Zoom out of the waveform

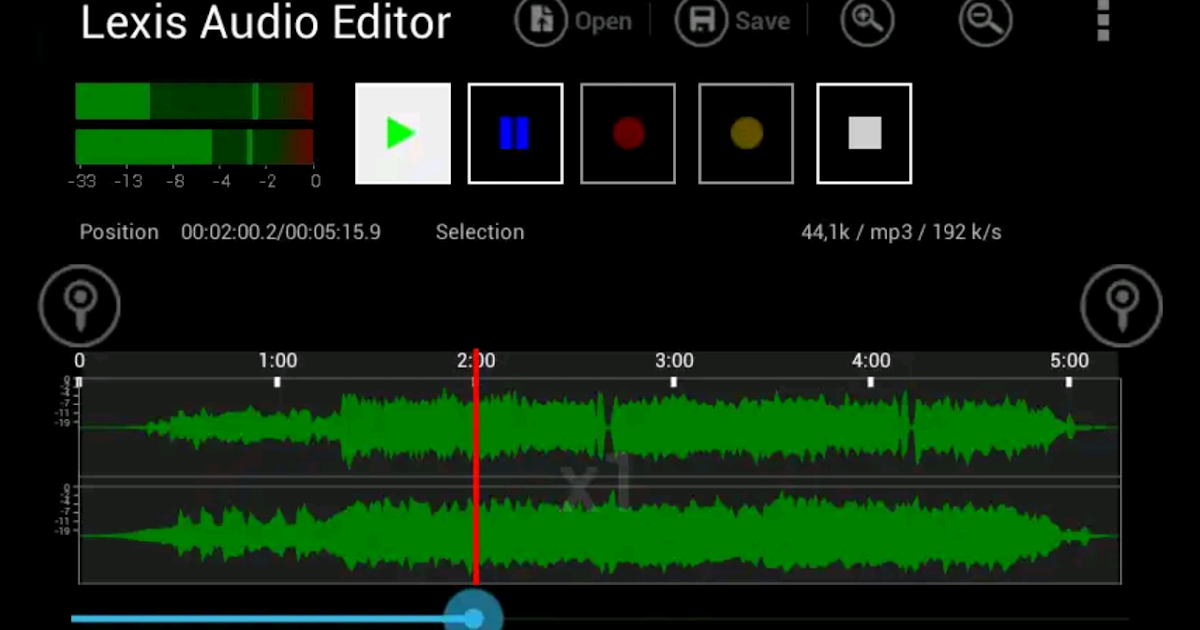[x=985, y=21]
